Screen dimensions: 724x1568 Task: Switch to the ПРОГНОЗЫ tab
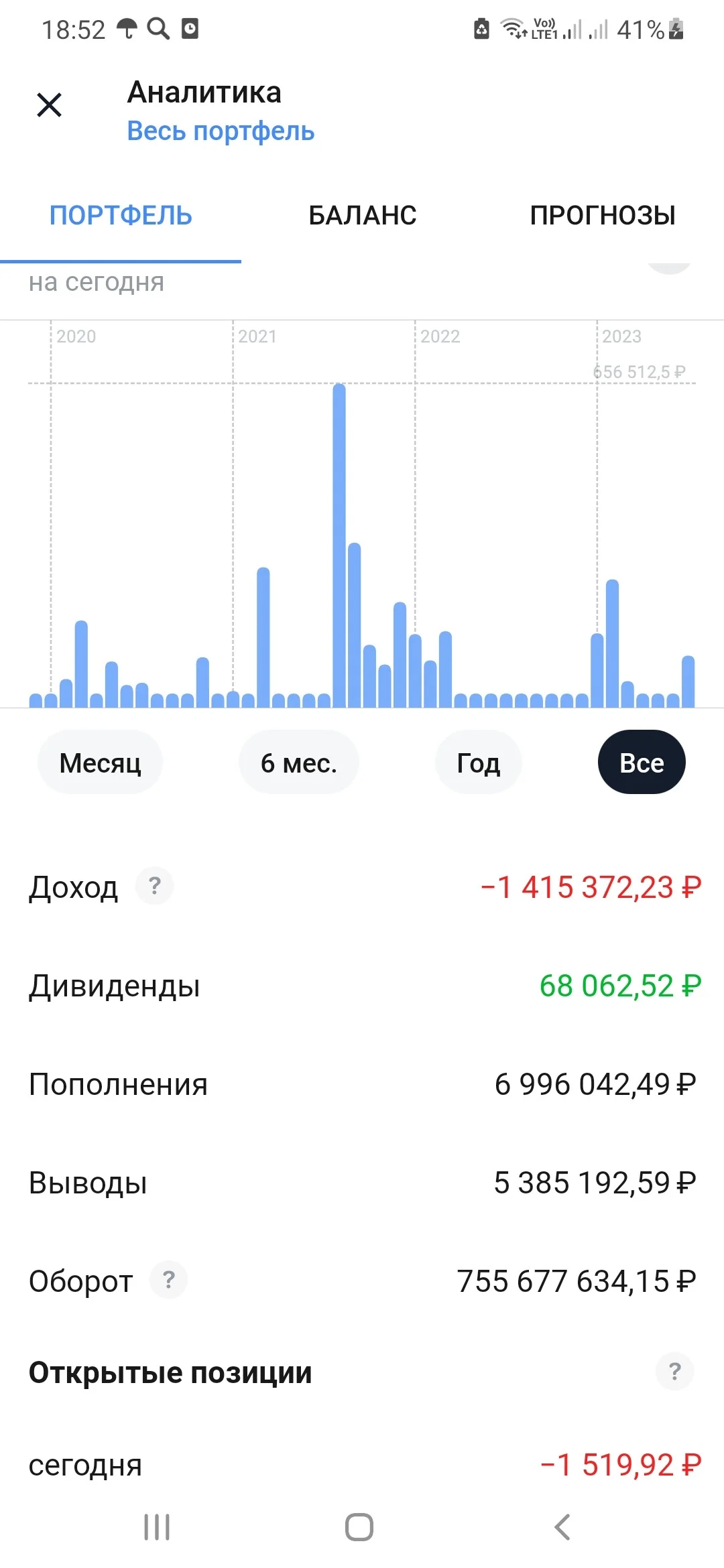[x=603, y=216]
